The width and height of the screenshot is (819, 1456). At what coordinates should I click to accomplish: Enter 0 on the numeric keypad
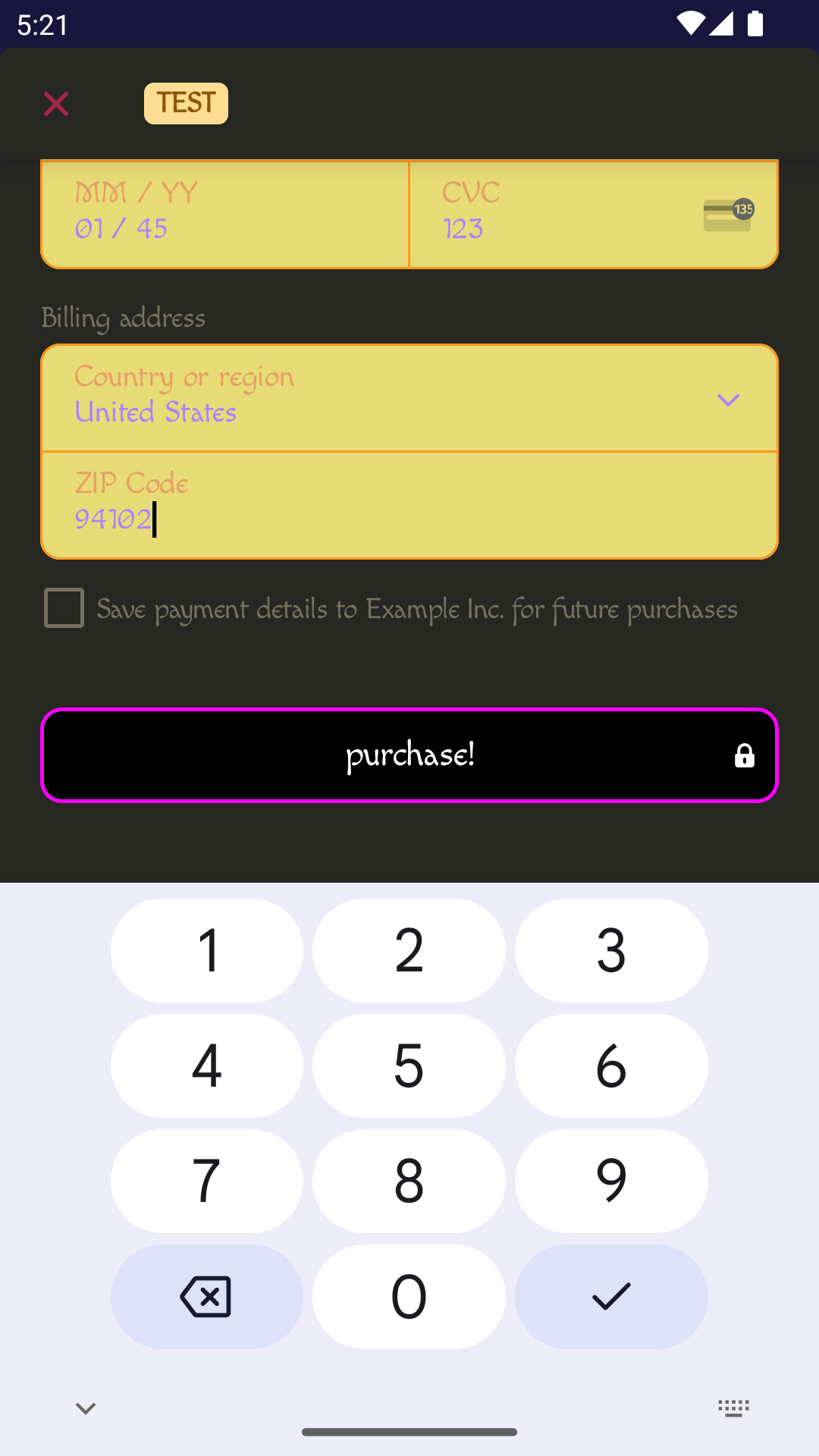tap(409, 1296)
